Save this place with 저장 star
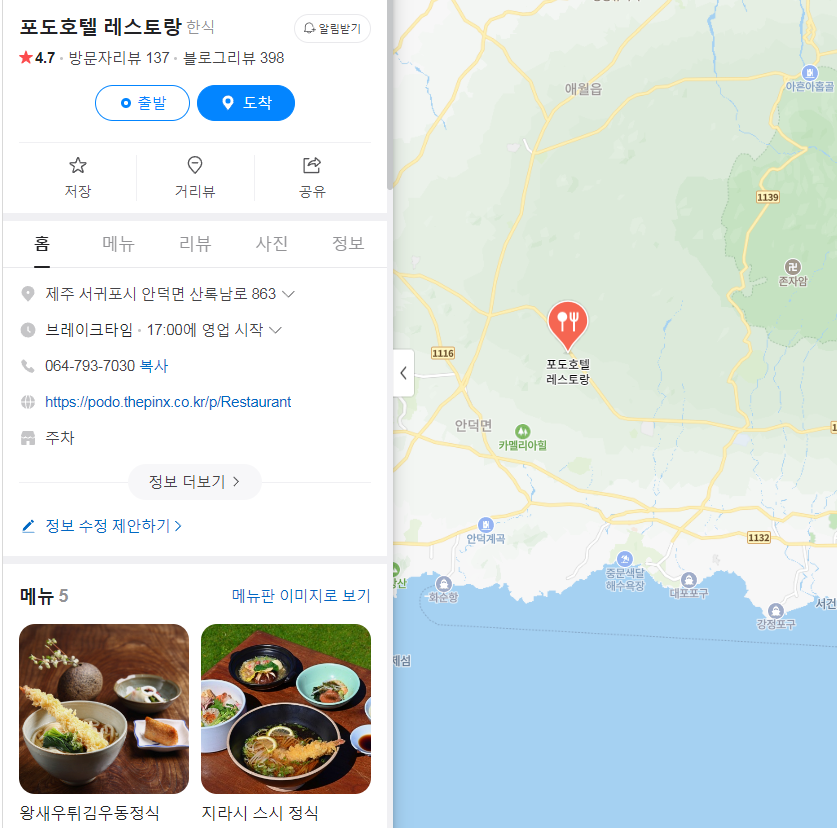 77,177
